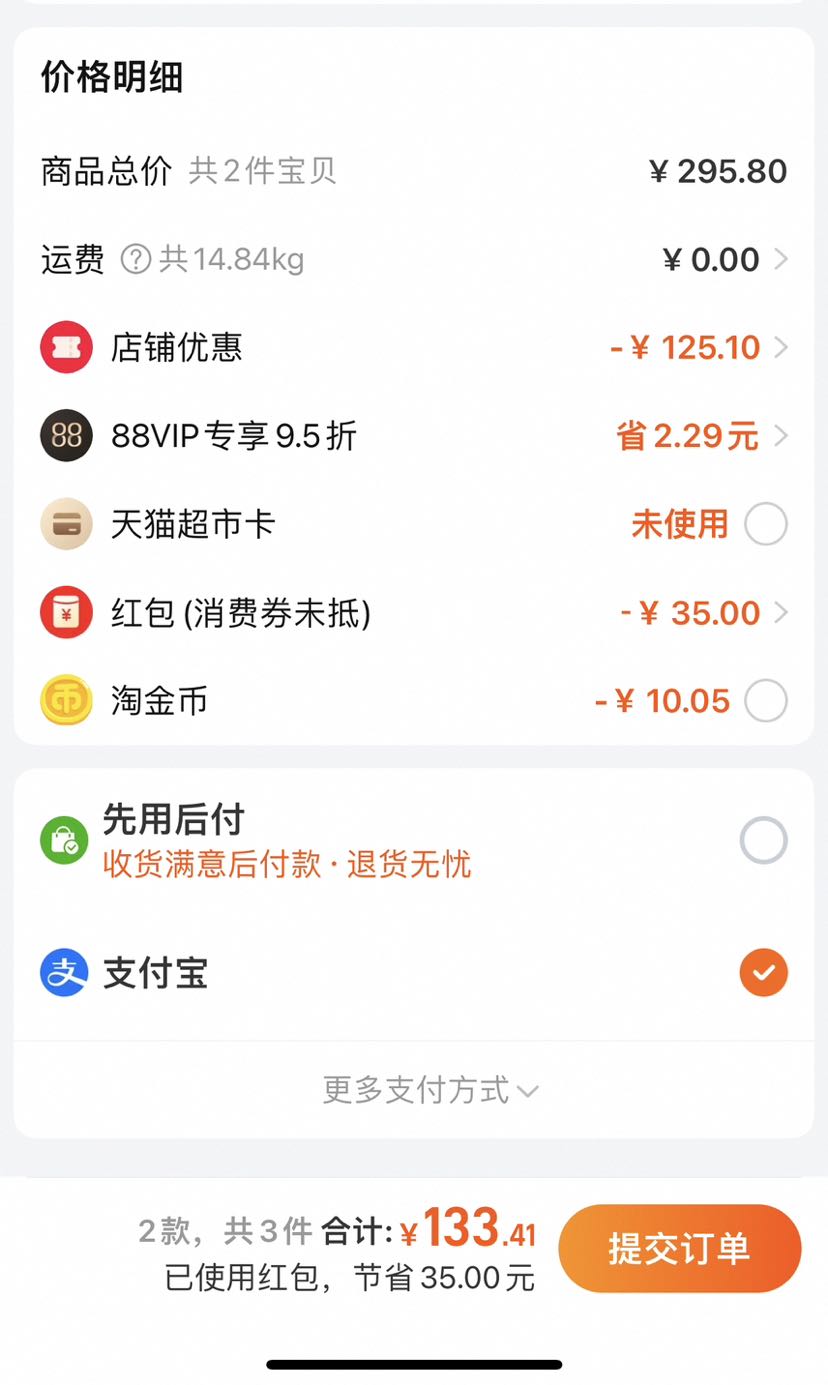This screenshot has height=1385, width=828.
Task: Open the 88VIP专享9.5折 discount row
Action: point(700,436)
